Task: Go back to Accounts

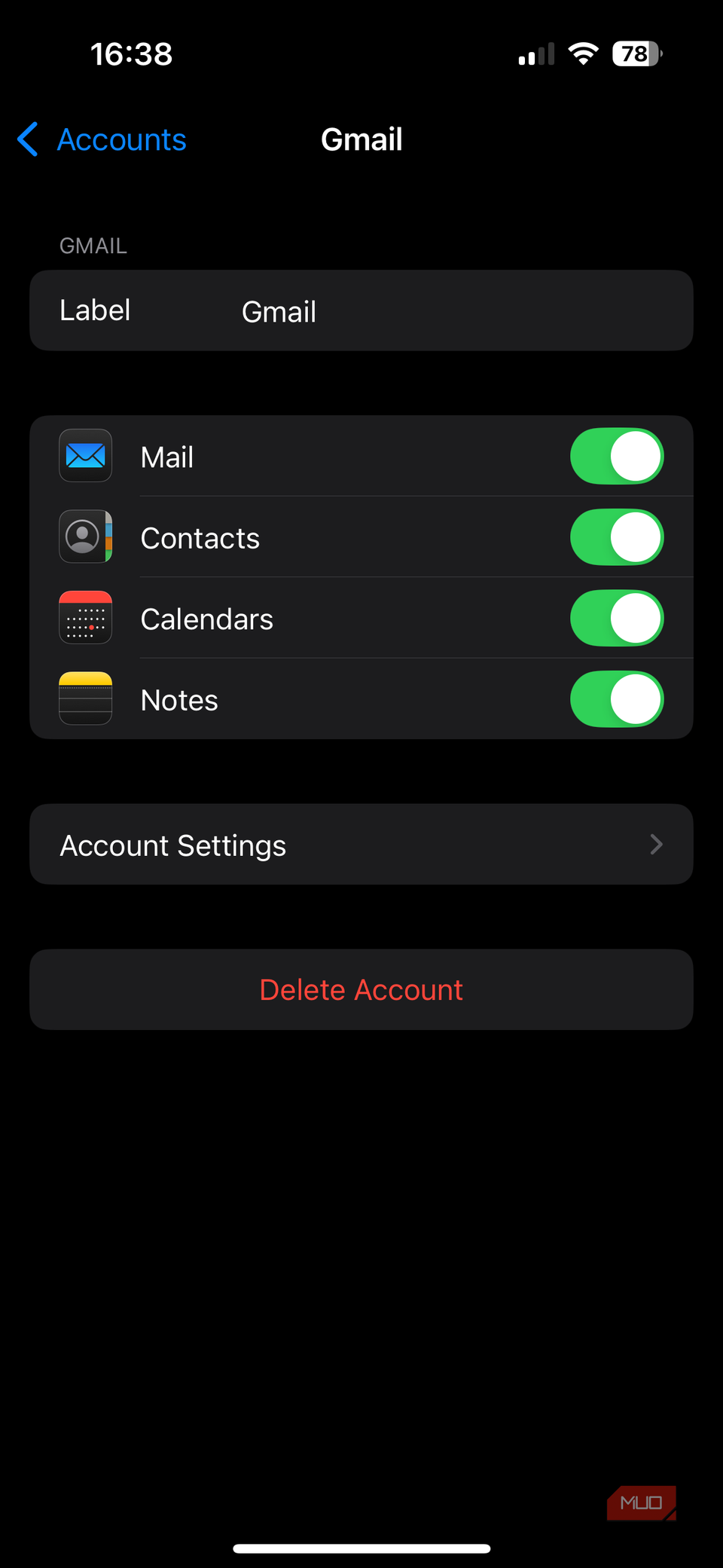Action: click(102, 140)
